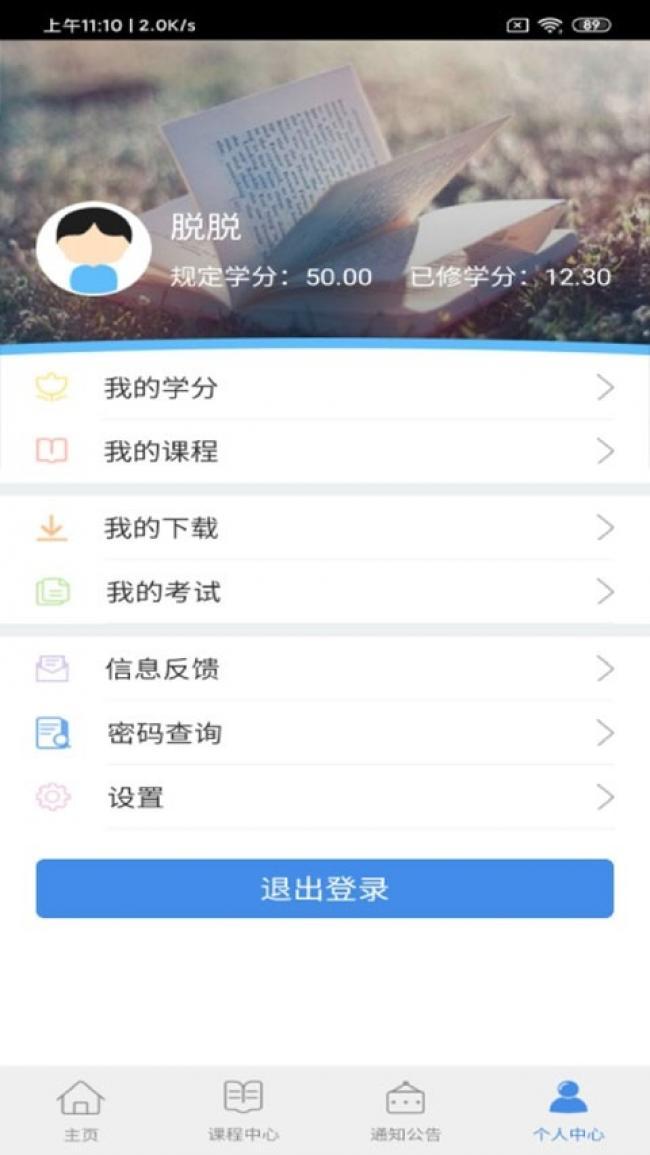Viewport: 650px width, 1155px height.
Task: Select the 个人中心 tab
Action: 568,1111
